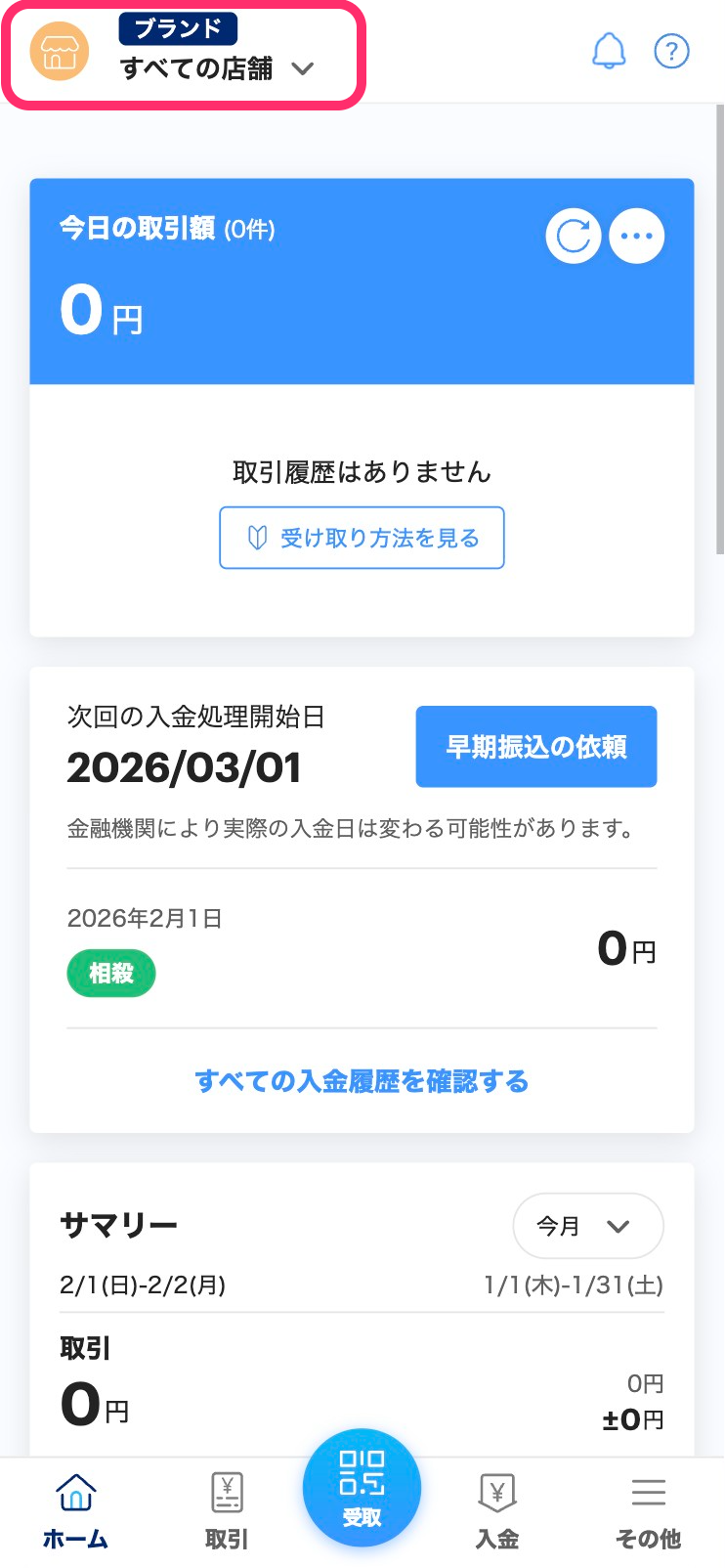Image resolution: width=725 pixels, height=1568 pixels.
Task: Open the three-dot menu on 今日の取引額
Action: coord(637,236)
